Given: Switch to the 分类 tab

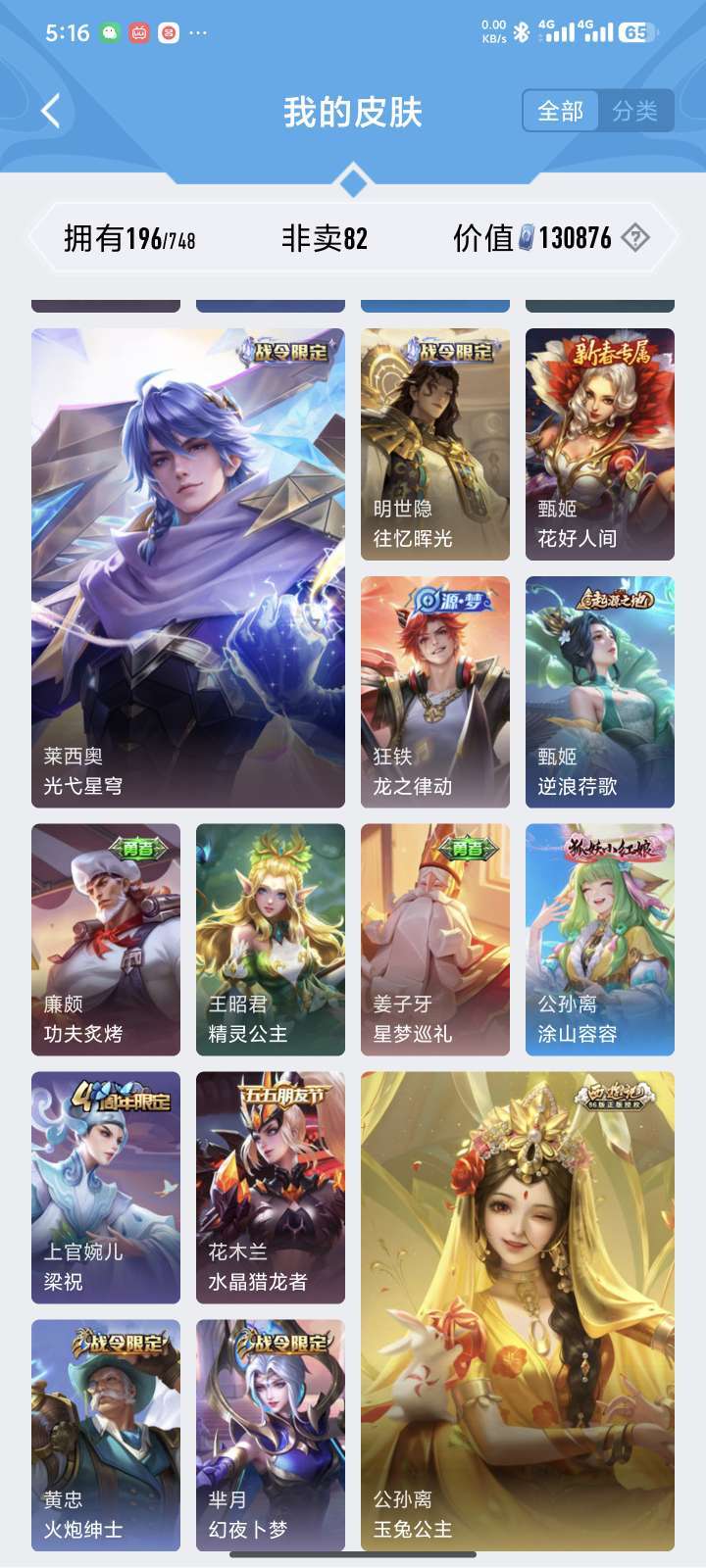Looking at the screenshot, I should 635,112.
